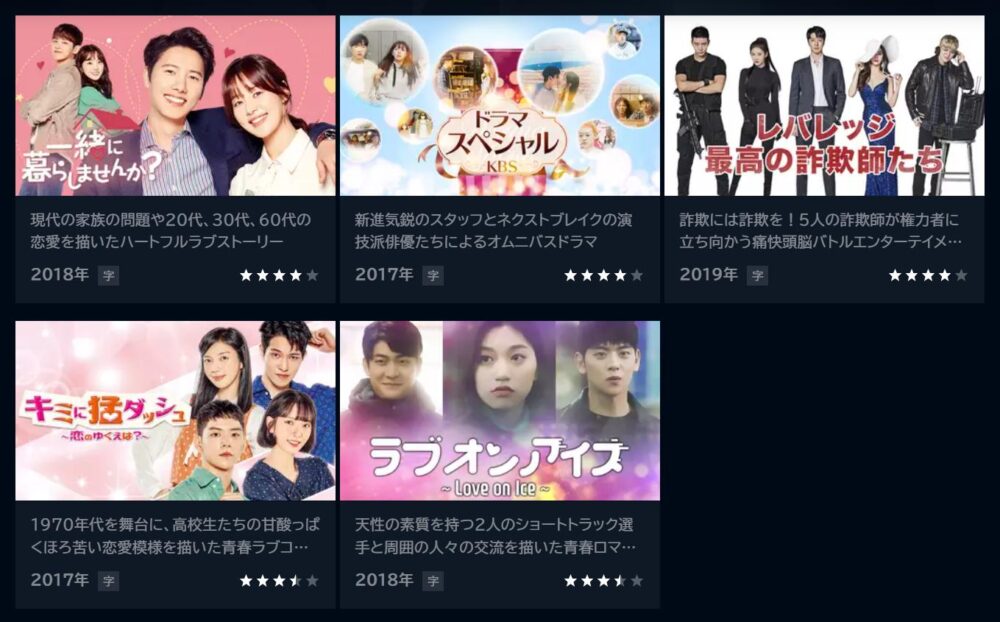Open レバレッジ 最高の詐欺師たち

pyautogui.click(x=823, y=106)
